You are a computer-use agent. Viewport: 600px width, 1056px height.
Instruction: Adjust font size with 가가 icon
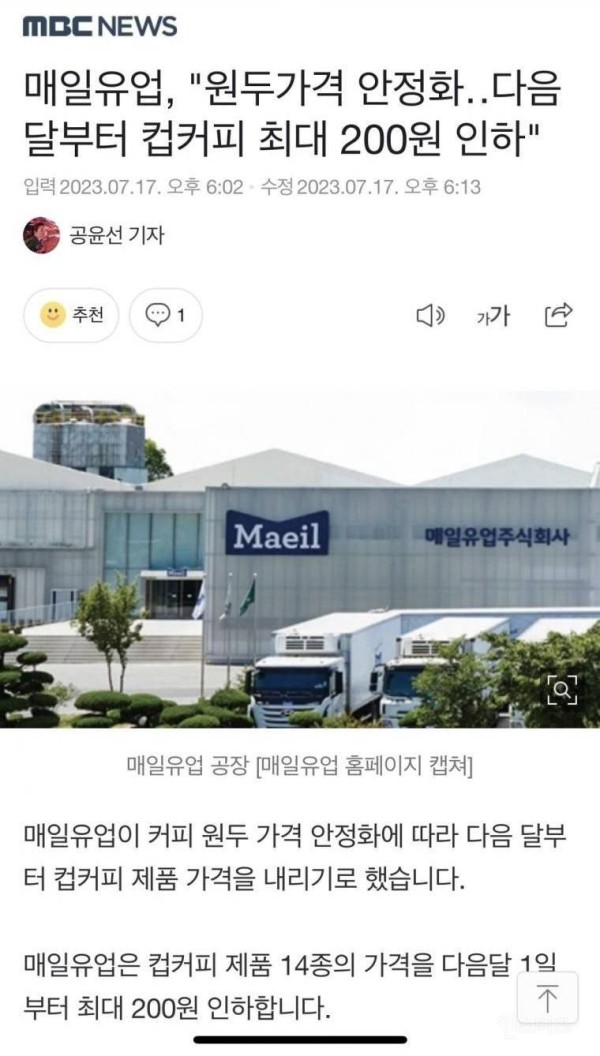click(x=492, y=316)
